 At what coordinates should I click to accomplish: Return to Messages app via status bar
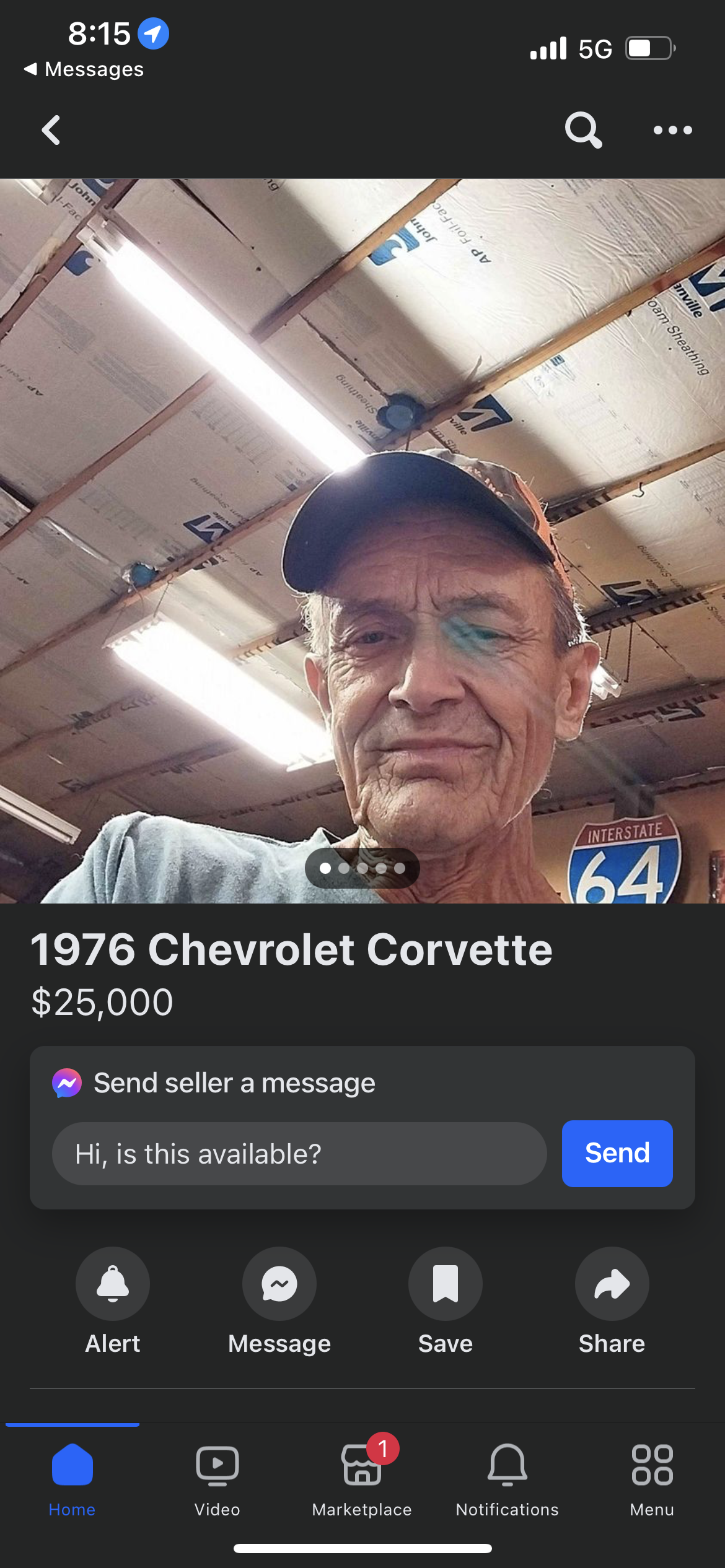click(x=84, y=69)
